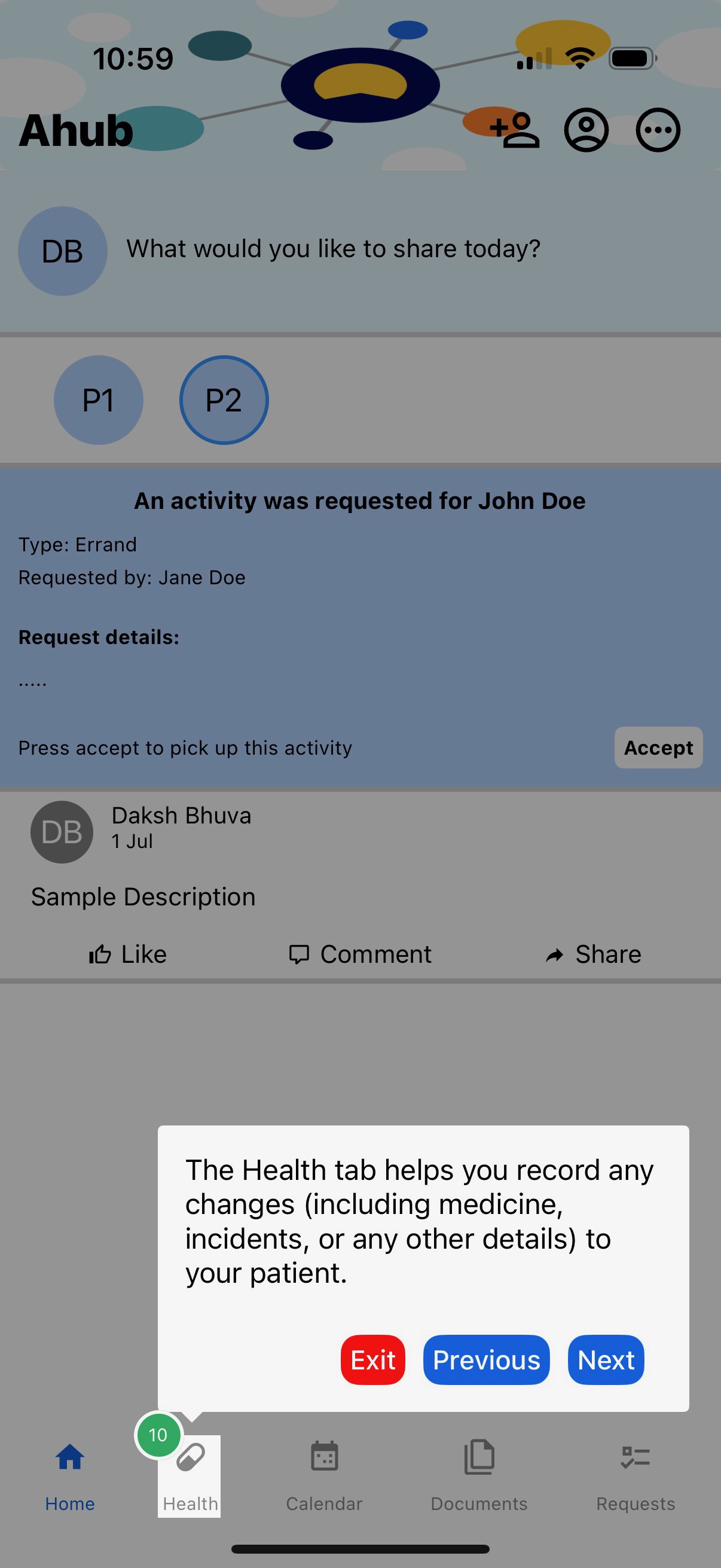Viewport: 721px width, 1568px height.
Task: Go back with the Previous button
Action: [x=486, y=1360]
